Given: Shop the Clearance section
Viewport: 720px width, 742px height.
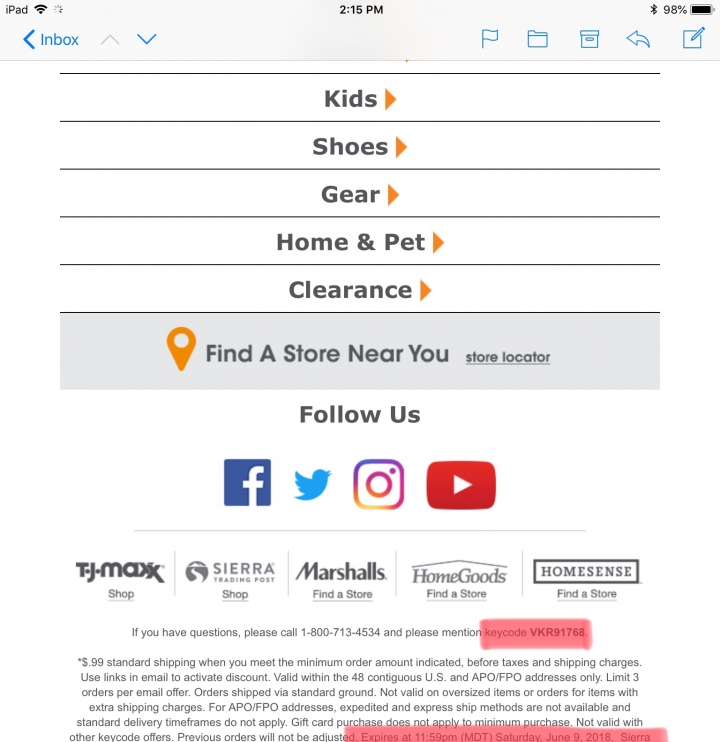Looking at the screenshot, I should (360, 290).
